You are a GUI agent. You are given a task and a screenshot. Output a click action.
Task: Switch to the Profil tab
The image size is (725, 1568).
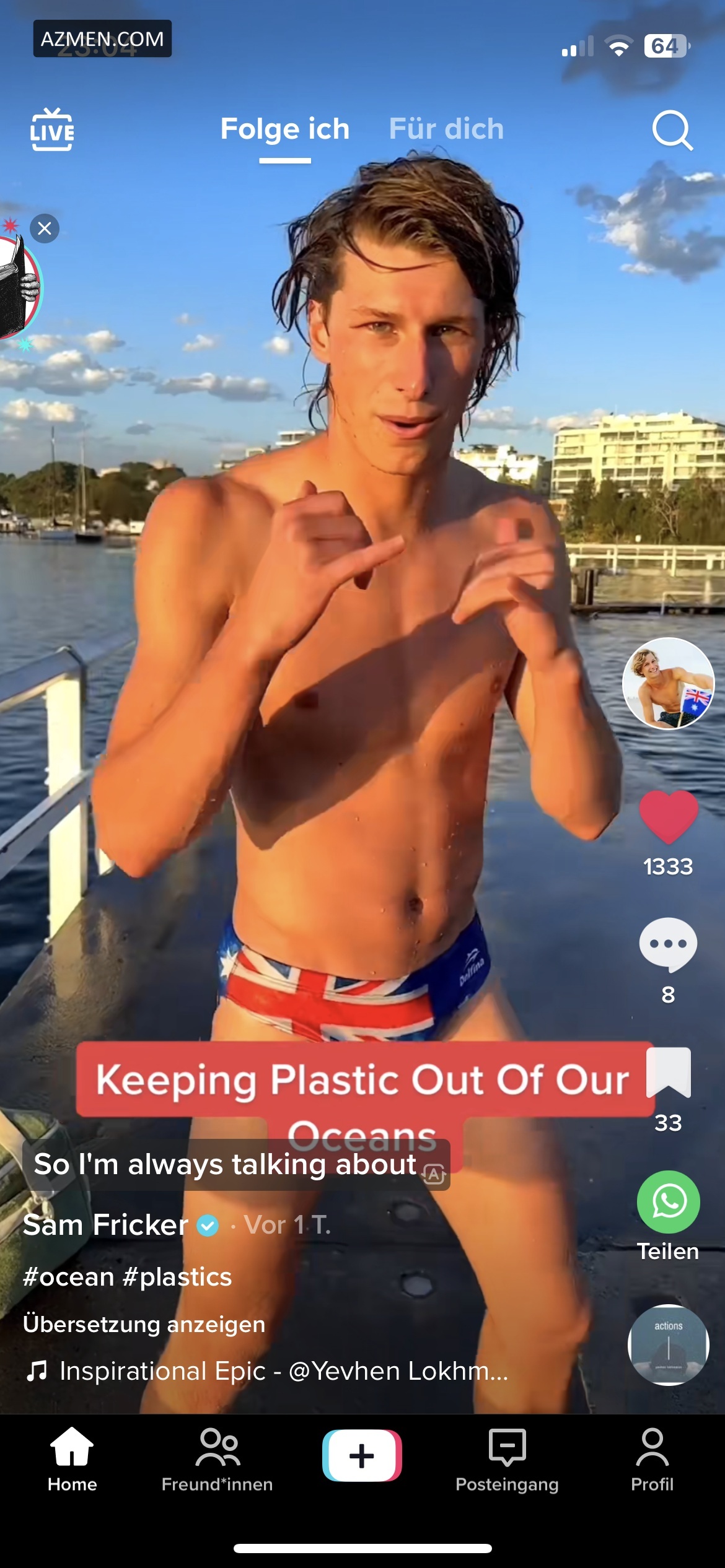(652, 1460)
